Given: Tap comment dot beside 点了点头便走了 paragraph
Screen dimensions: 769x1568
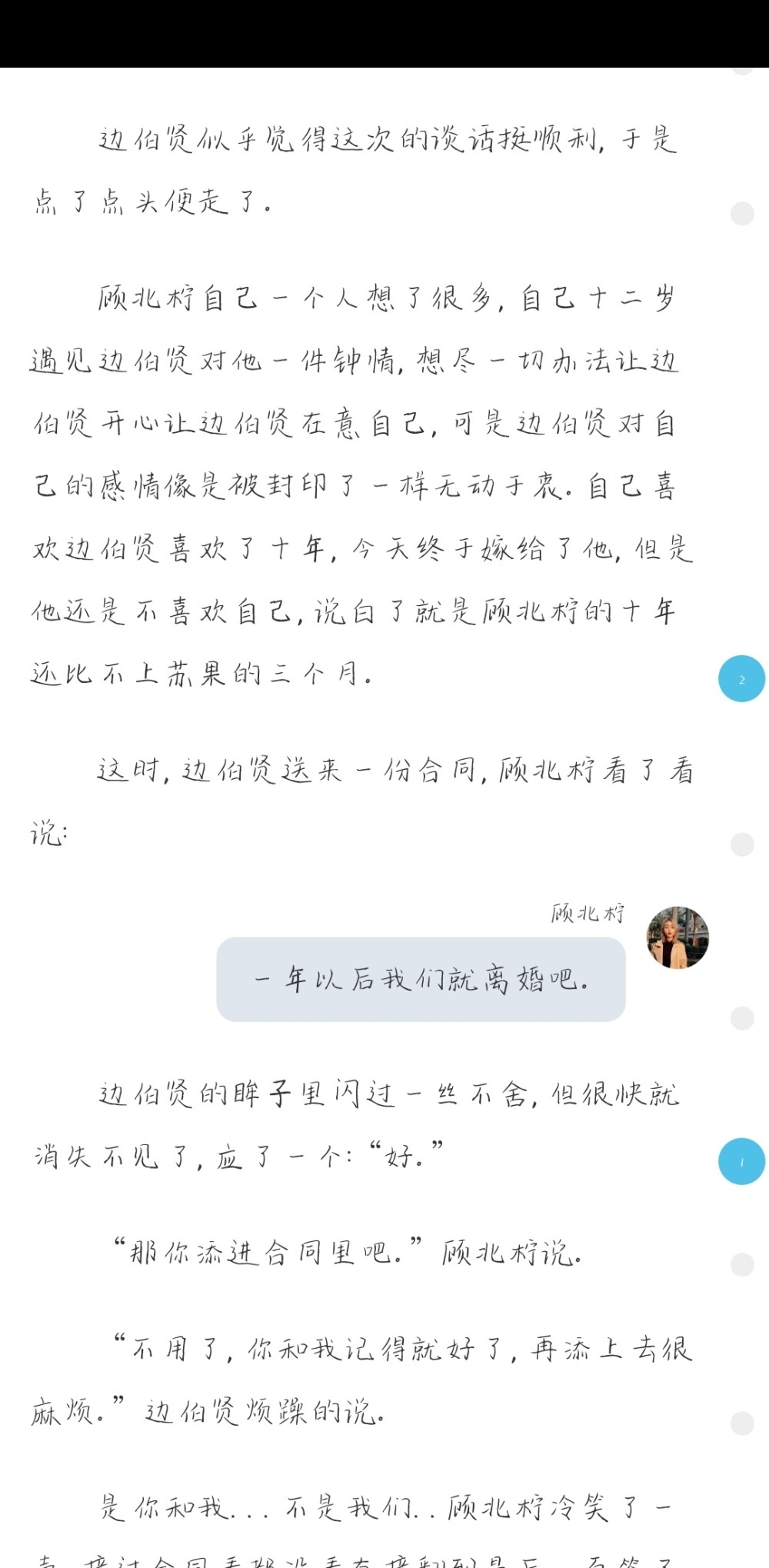Looking at the screenshot, I should tap(742, 213).
